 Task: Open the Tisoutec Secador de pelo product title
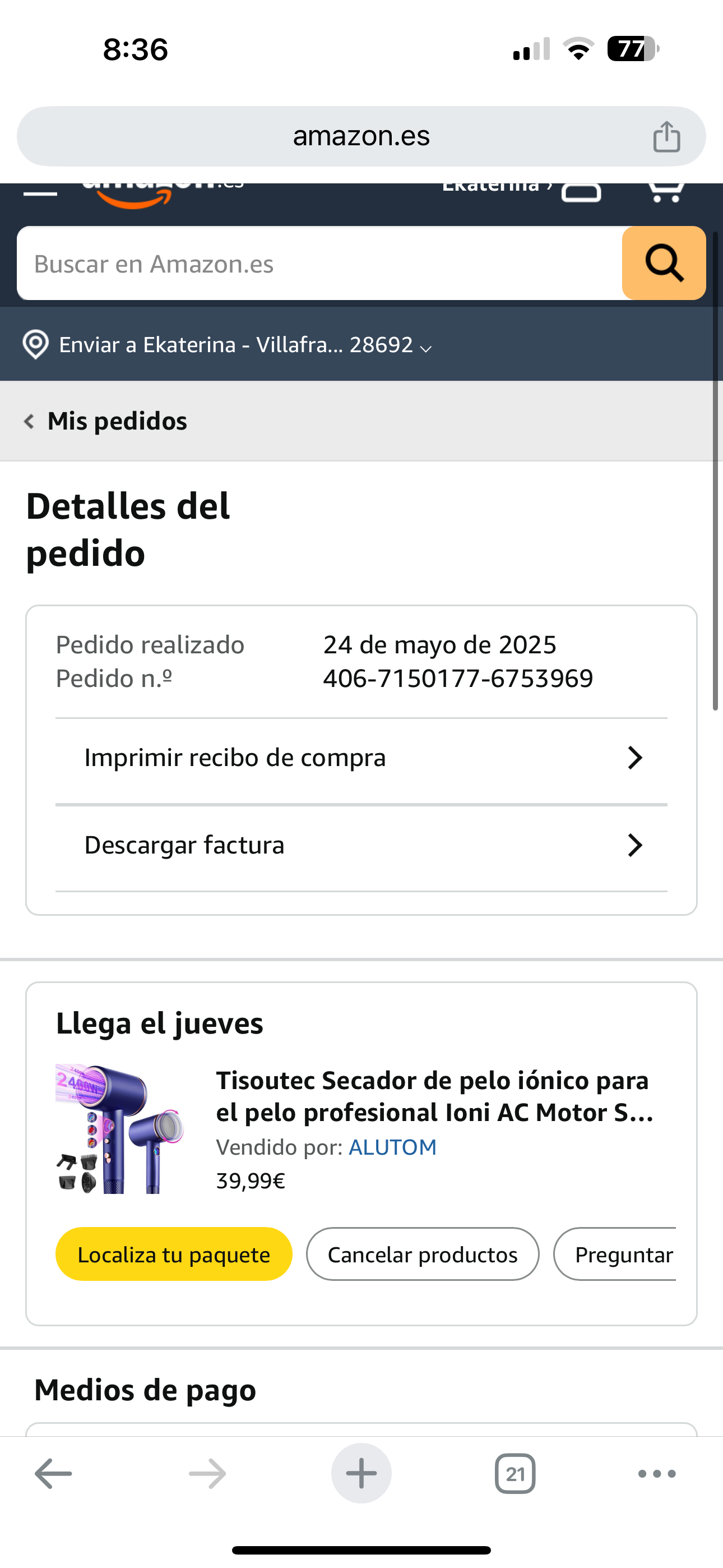pos(434,1096)
